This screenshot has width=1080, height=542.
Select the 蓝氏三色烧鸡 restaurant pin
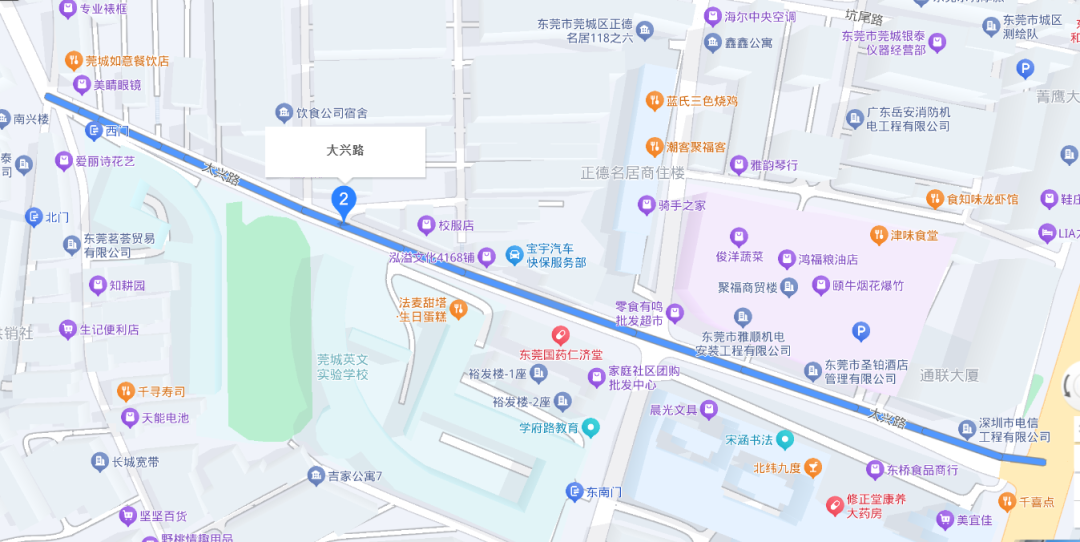point(653,100)
